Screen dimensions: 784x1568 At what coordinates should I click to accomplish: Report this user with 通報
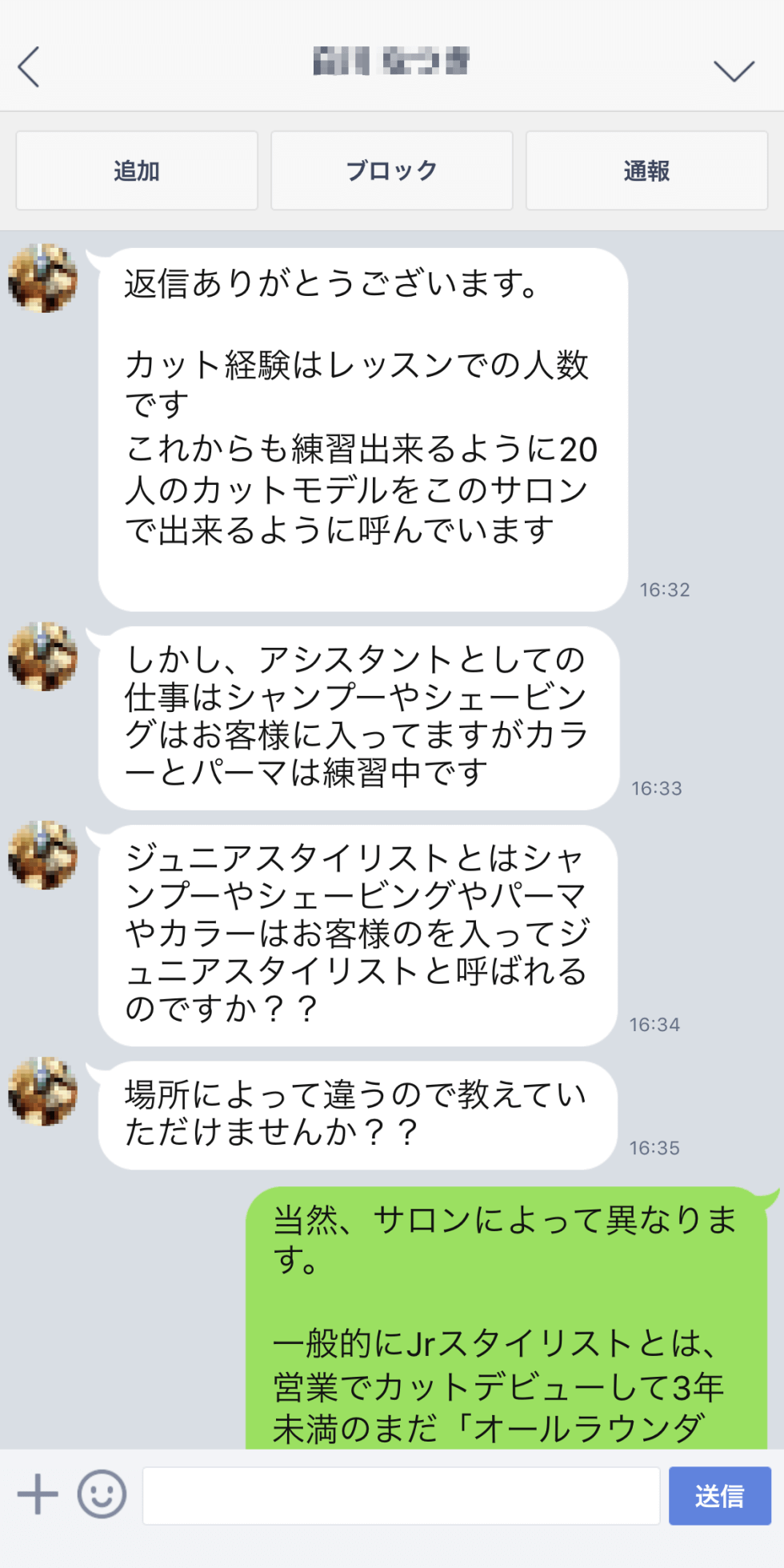(646, 170)
